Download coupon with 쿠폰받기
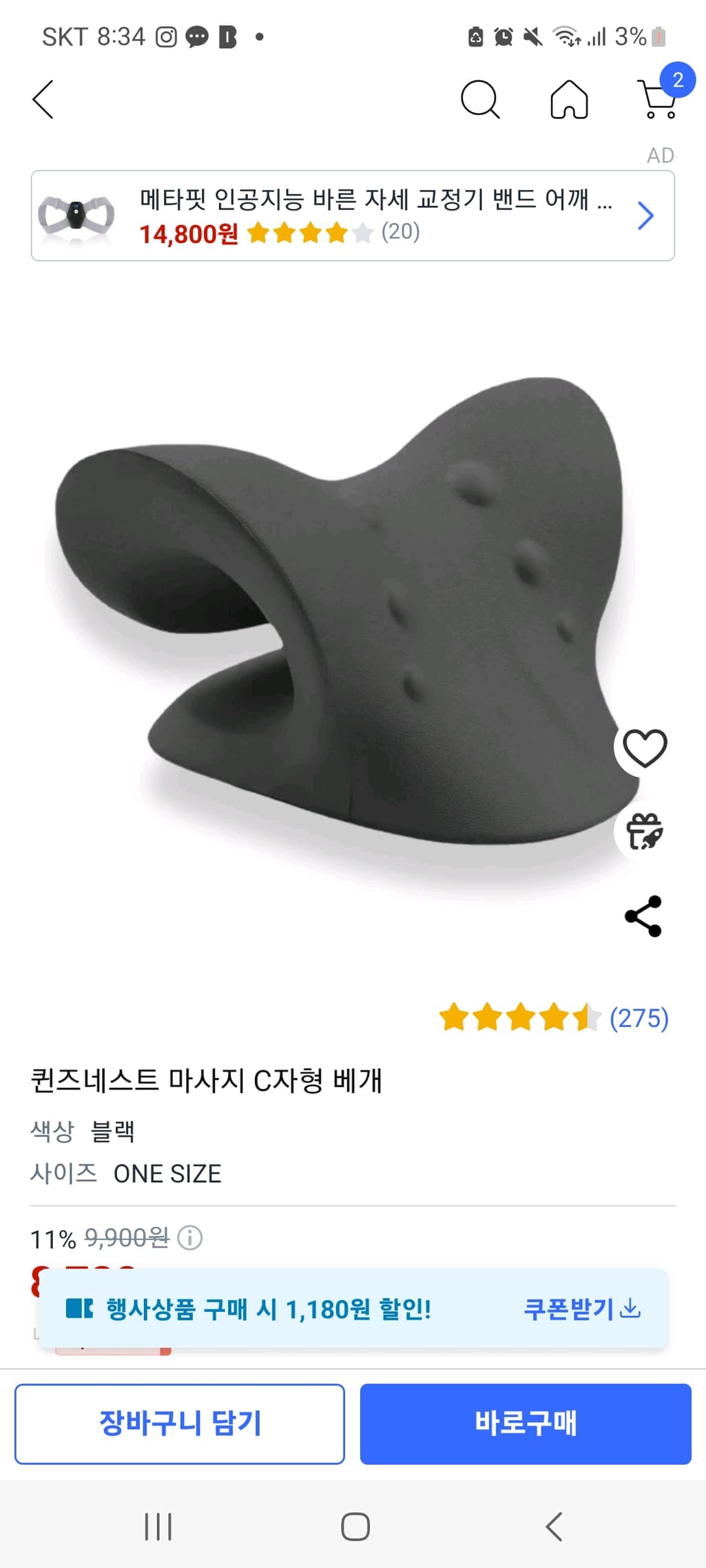The width and height of the screenshot is (706, 1568). point(583,1309)
